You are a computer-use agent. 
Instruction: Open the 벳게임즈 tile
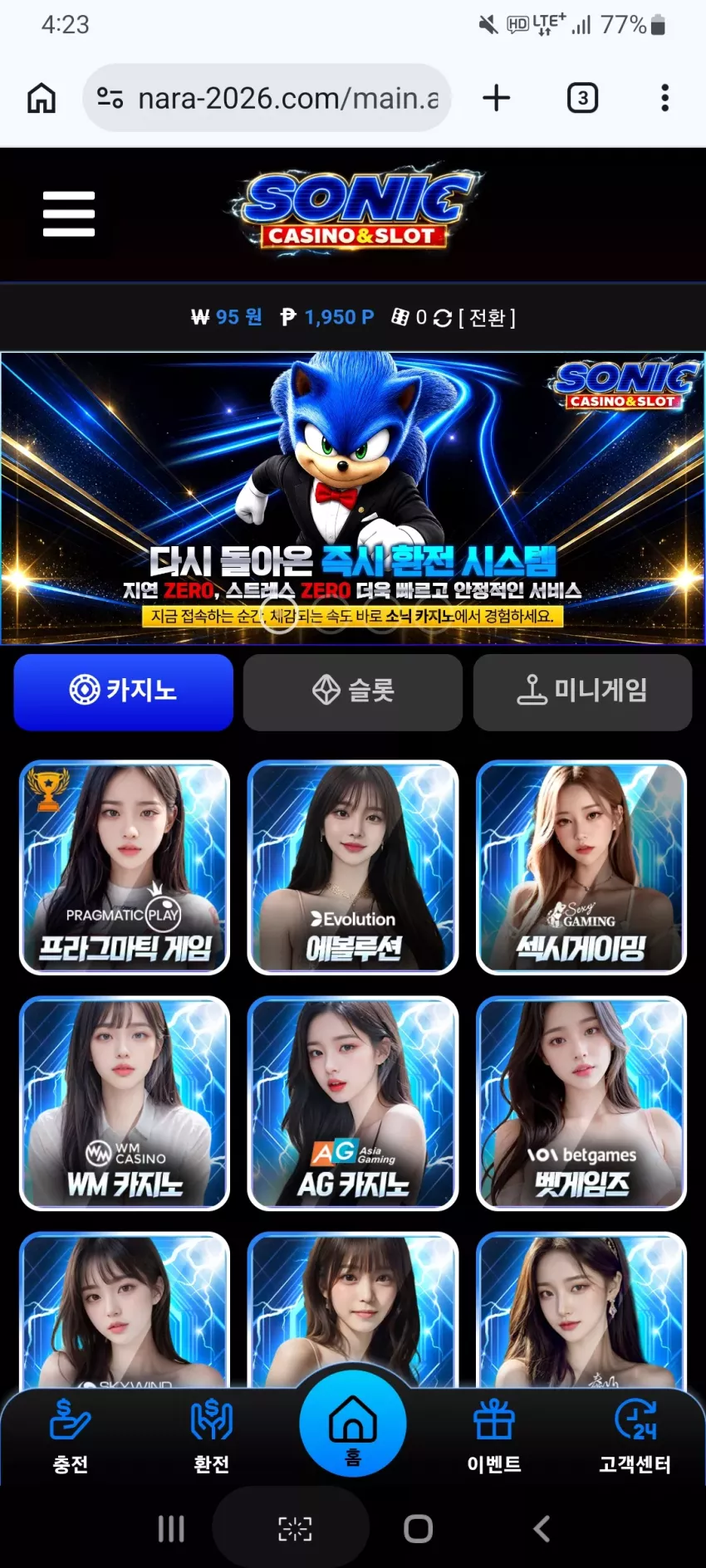581,1103
